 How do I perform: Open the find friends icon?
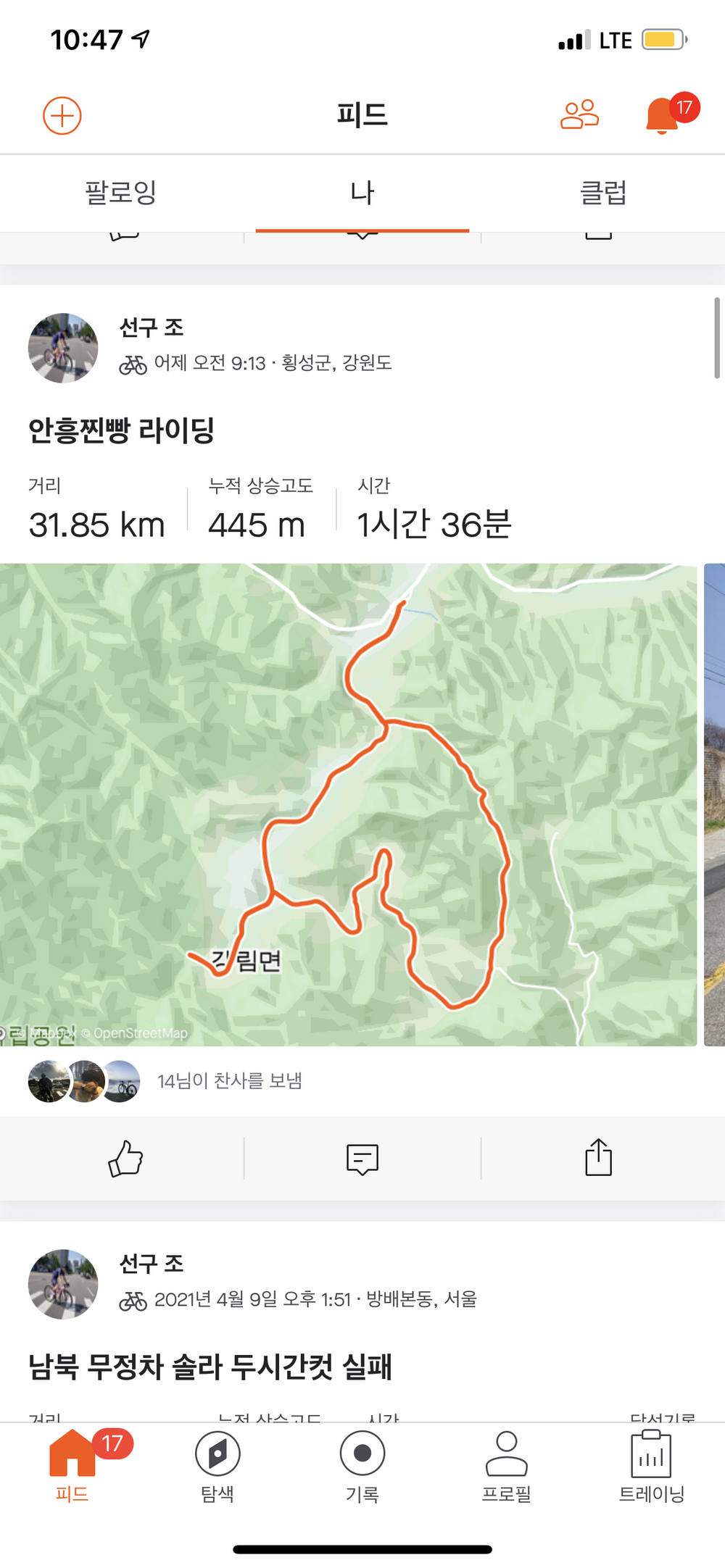579,115
